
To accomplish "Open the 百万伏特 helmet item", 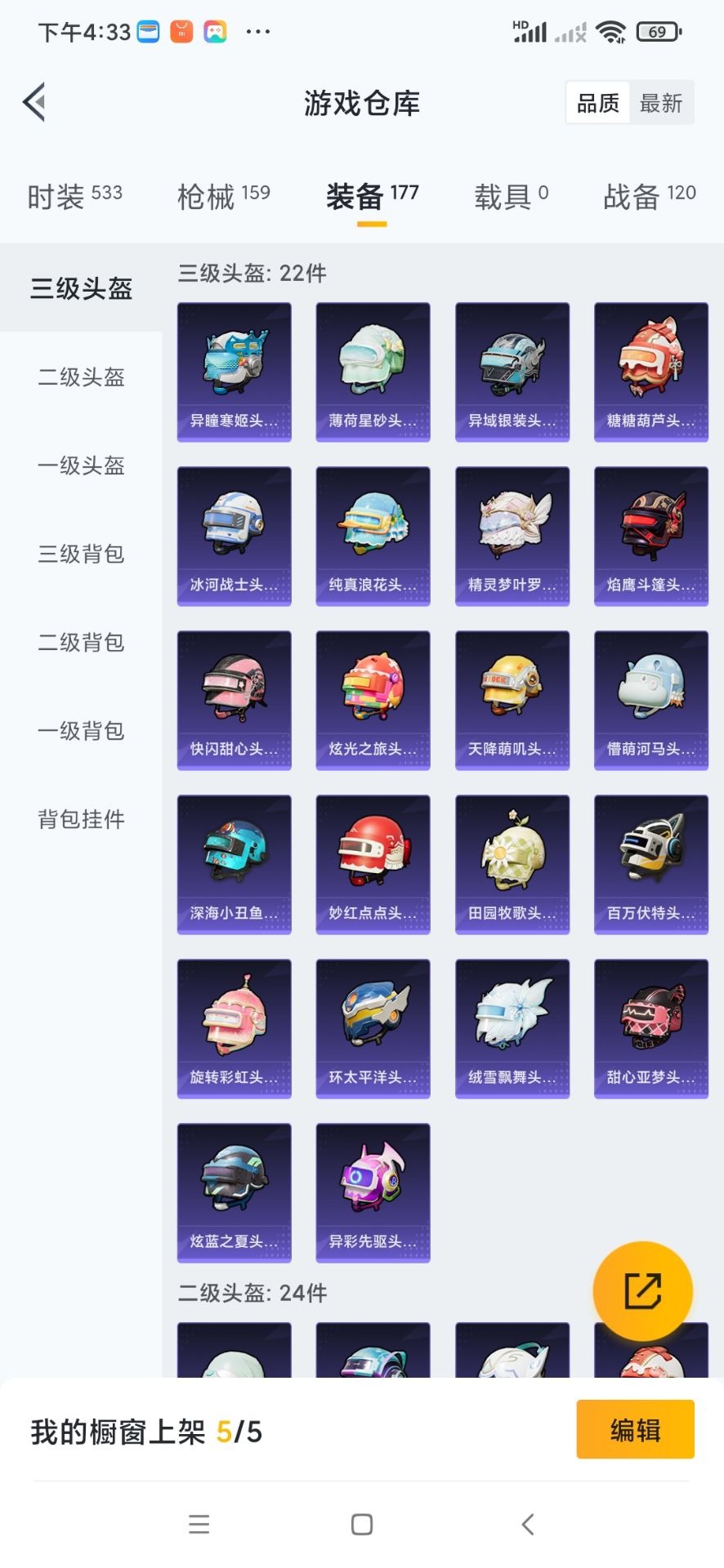I will pyautogui.click(x=651, y=864).
